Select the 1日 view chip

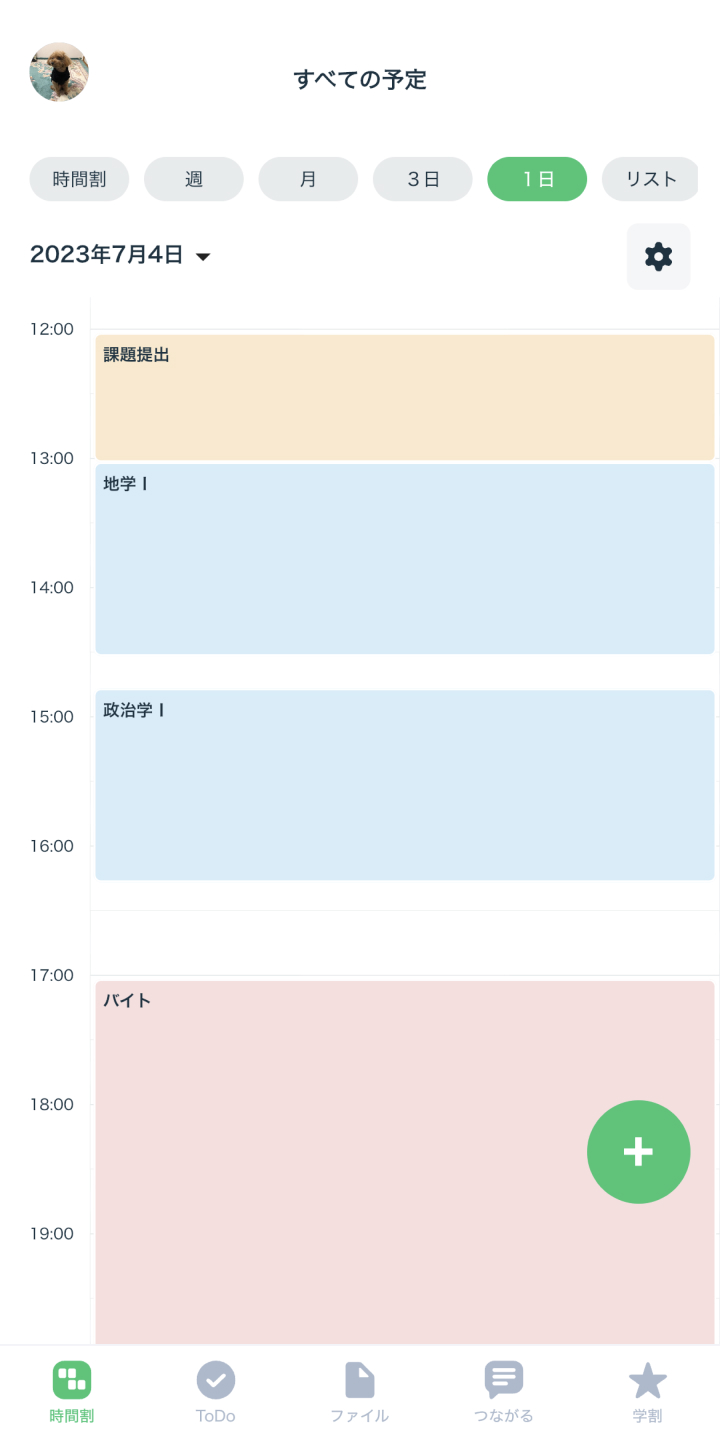[x=537, y=179]
